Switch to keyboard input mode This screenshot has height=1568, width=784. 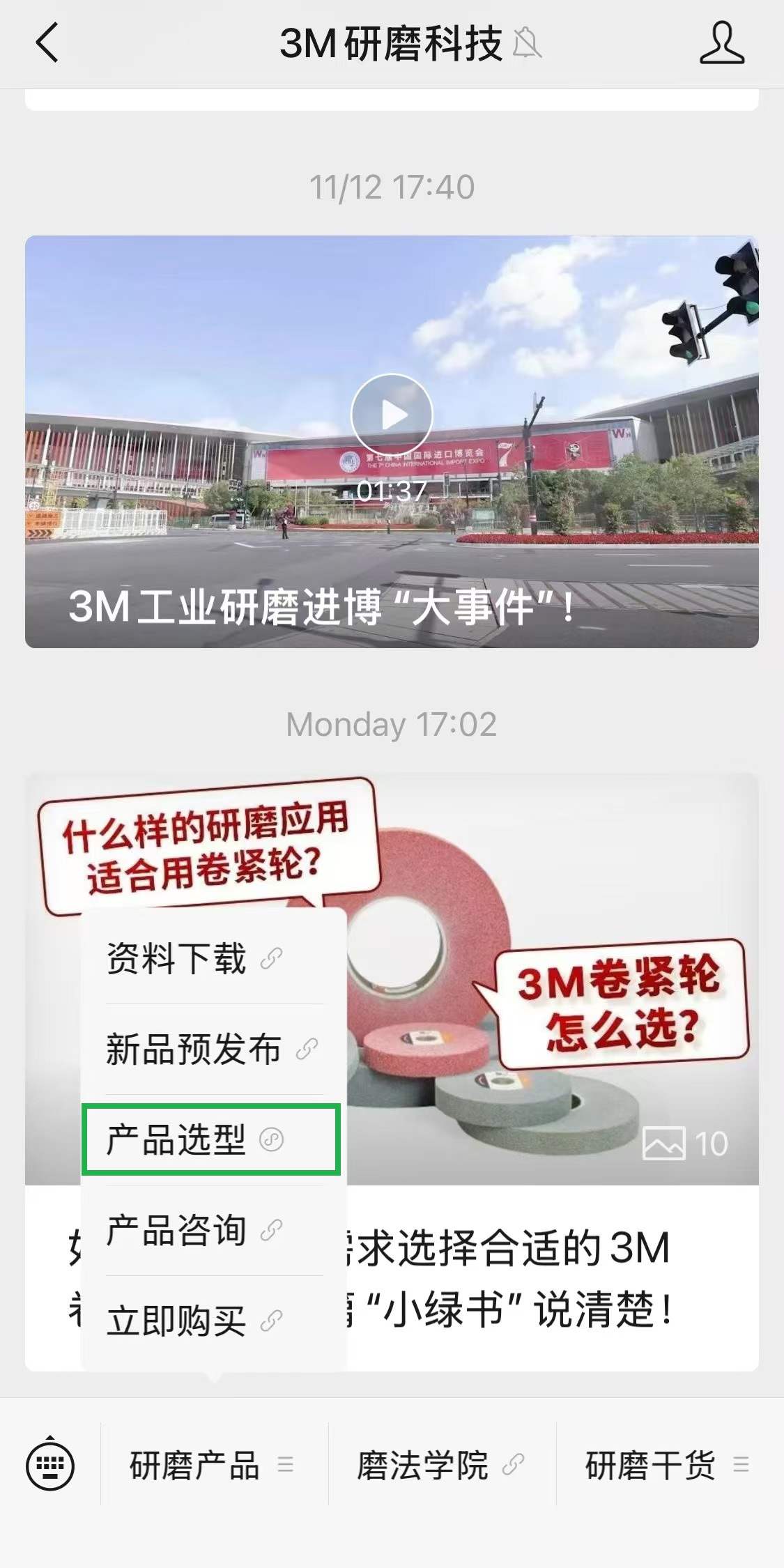(x=49, y=1464)
